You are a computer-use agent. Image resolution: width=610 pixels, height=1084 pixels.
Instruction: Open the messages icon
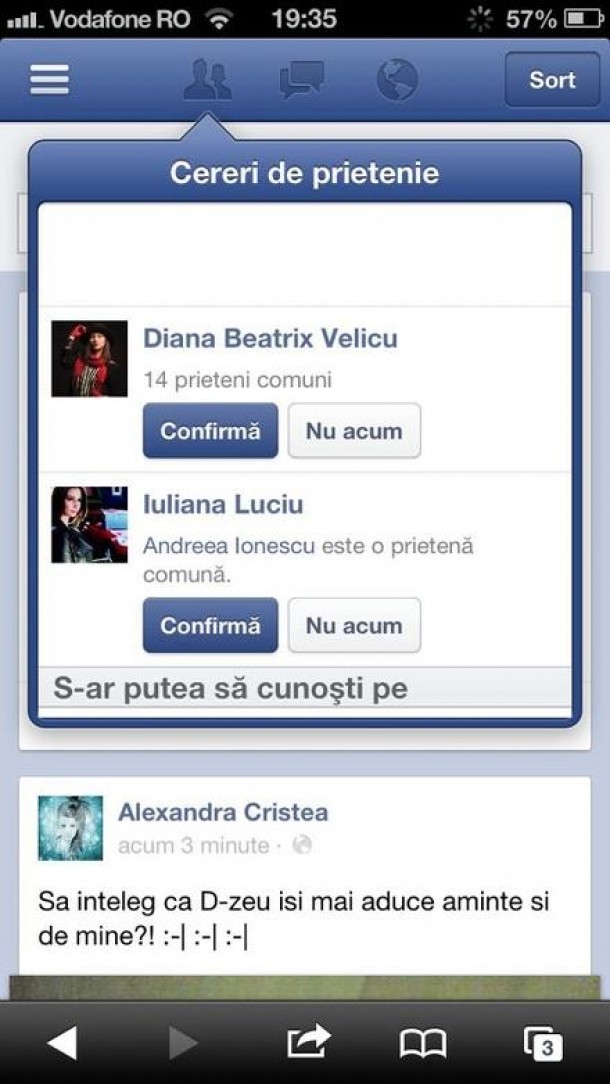coord(302,80)
